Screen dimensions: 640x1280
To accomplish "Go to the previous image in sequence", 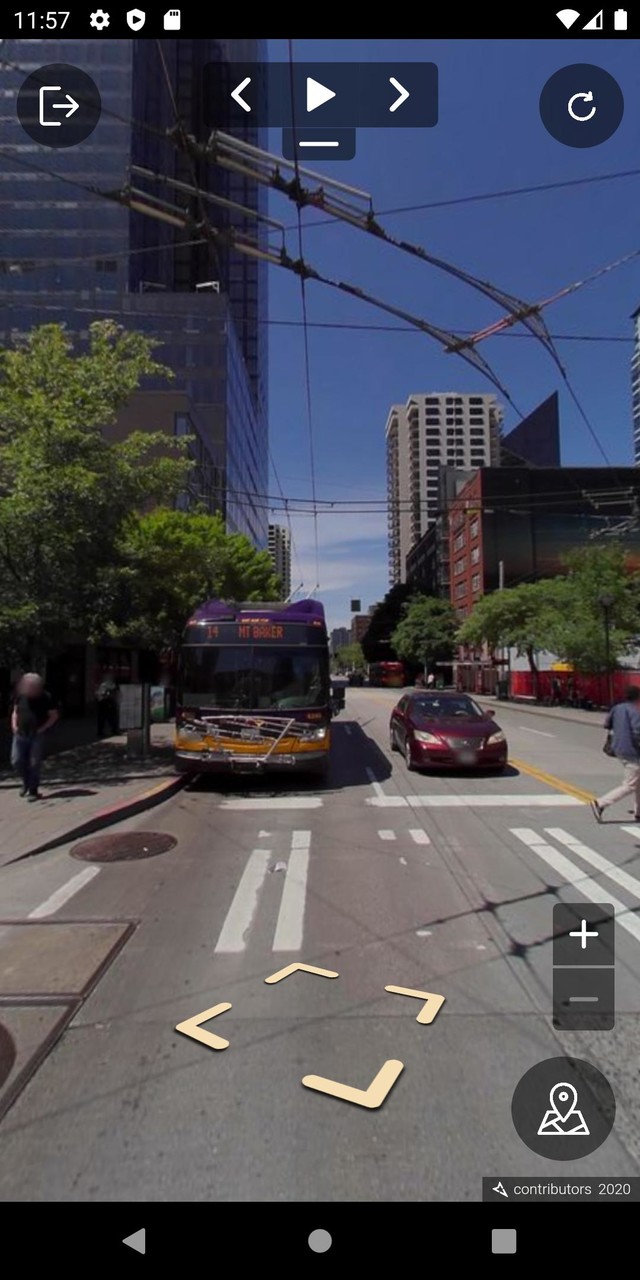I will tap(241, 95).
